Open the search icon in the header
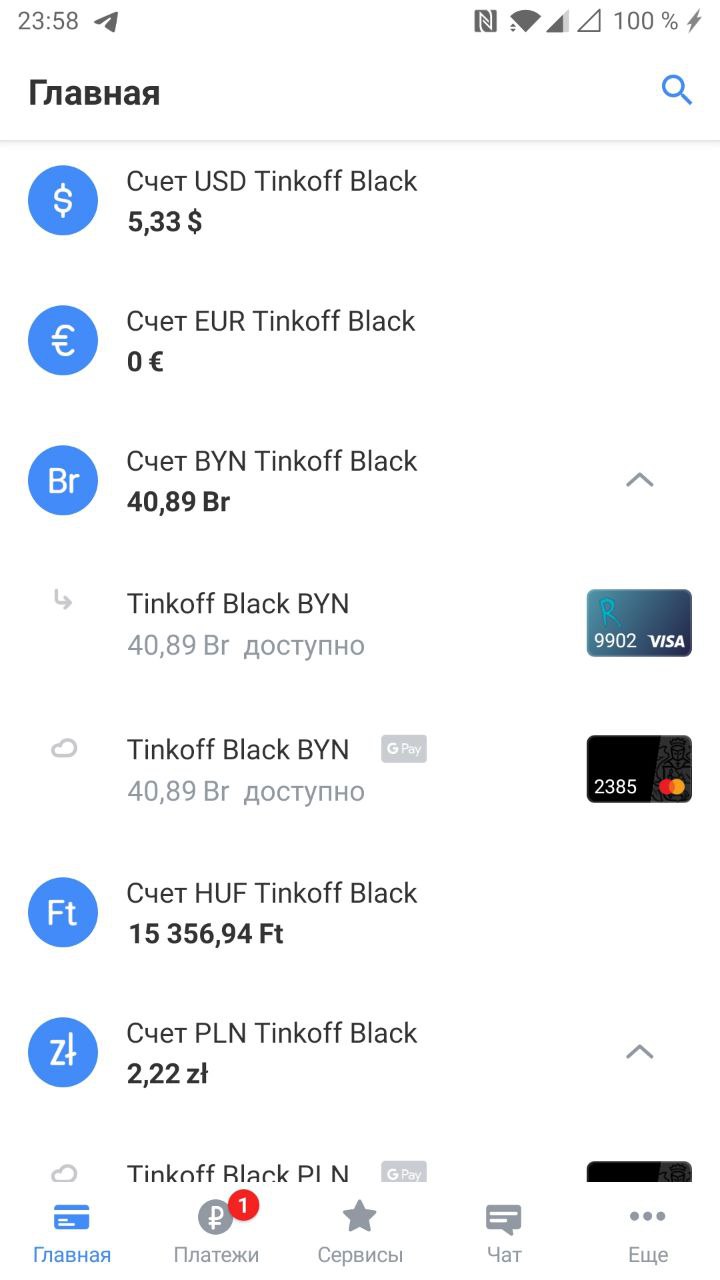 (677, 91)
